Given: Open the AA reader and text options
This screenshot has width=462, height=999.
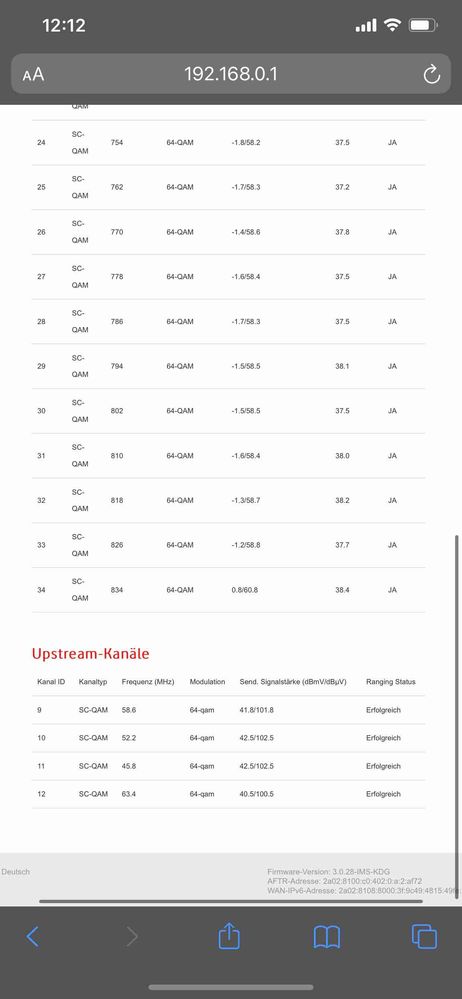Looking at the screenshot, I should point(33,75).
